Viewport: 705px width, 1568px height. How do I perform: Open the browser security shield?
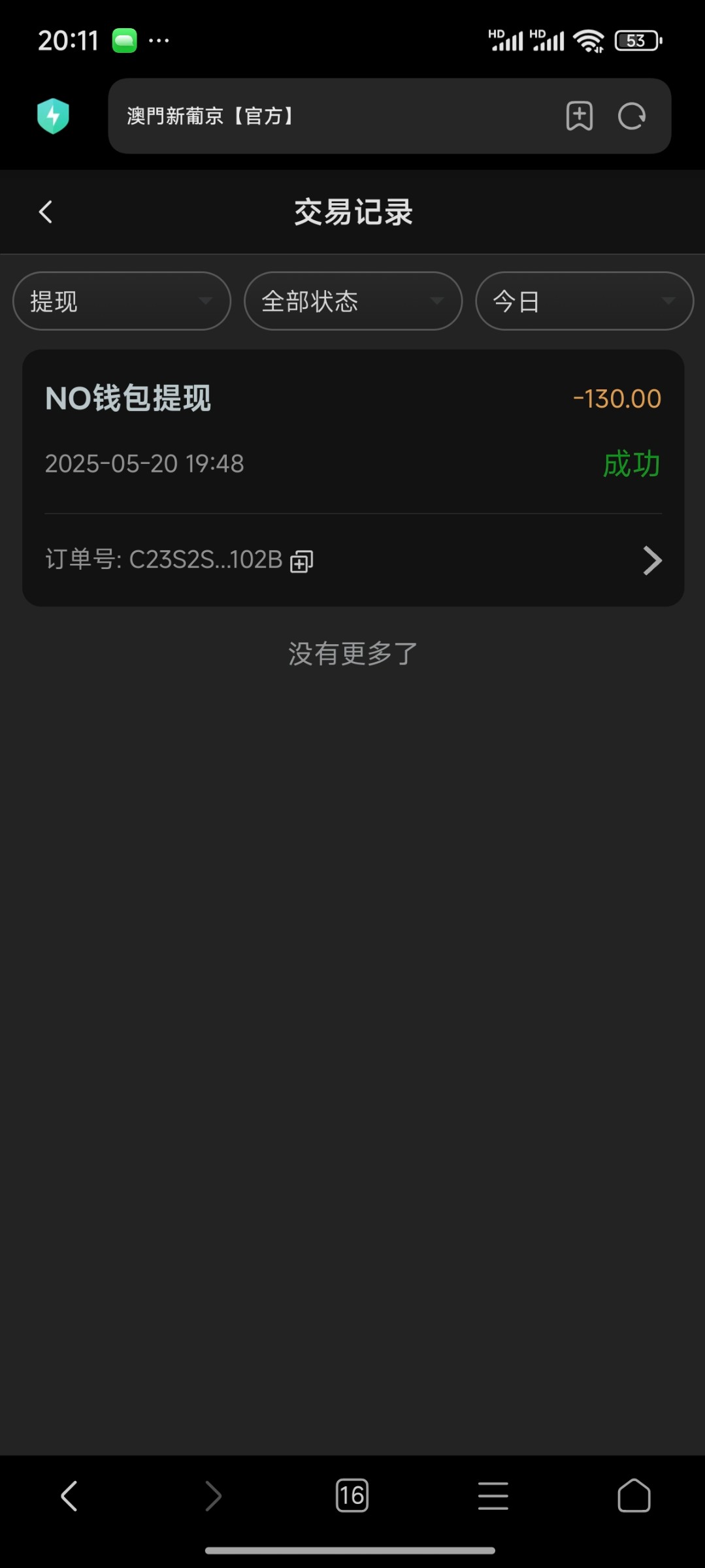click(53, 116)
